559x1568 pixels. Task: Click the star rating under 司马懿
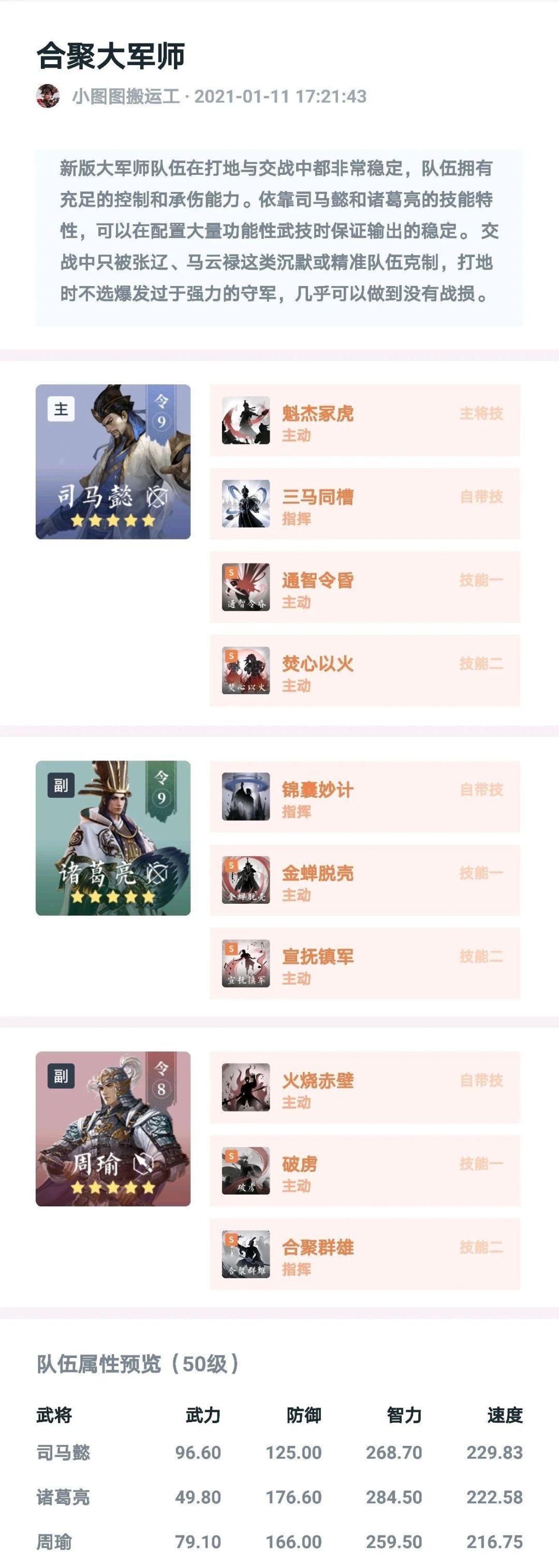tap(113, 520)
